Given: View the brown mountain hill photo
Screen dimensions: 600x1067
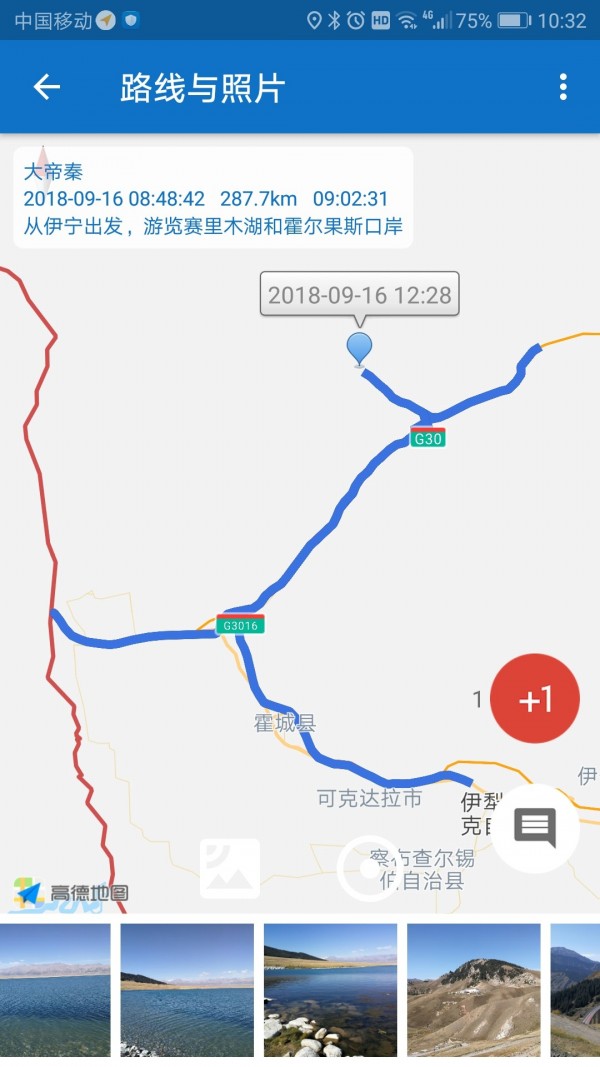Looking at the screenshot, I should (x=473, y=990).
